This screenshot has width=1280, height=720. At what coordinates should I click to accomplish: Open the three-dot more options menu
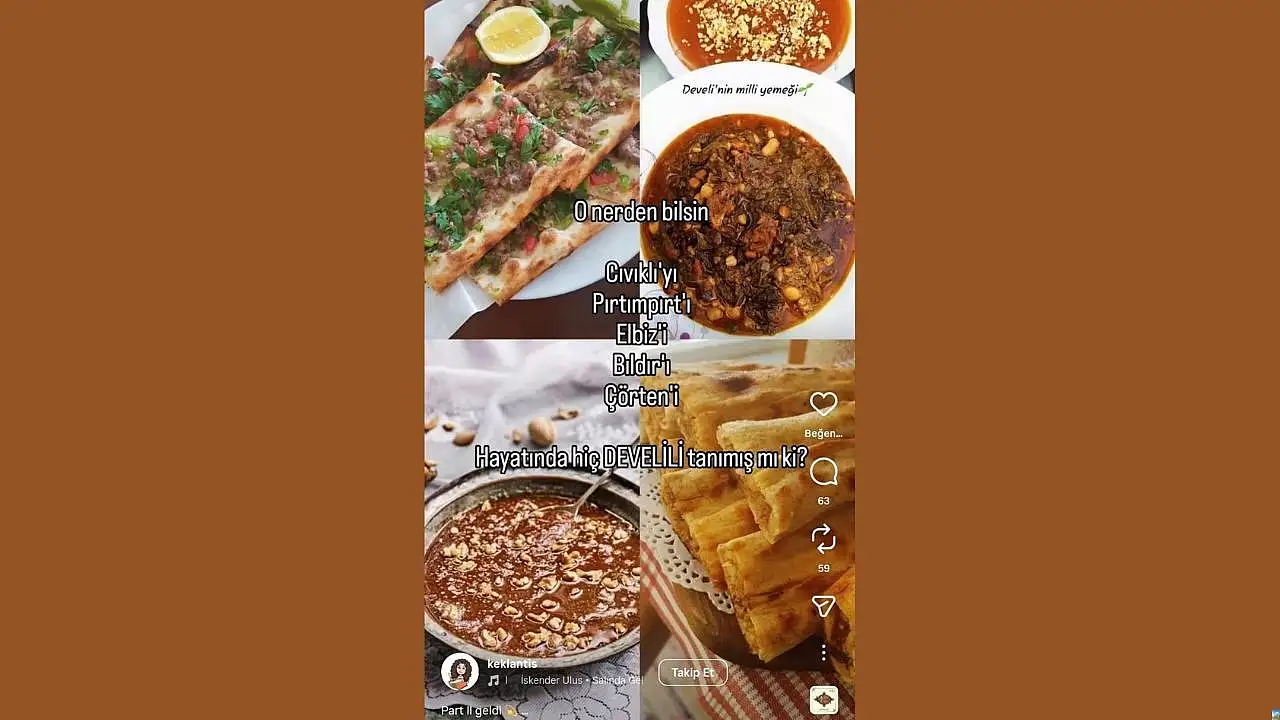click(x=823, y=652)
